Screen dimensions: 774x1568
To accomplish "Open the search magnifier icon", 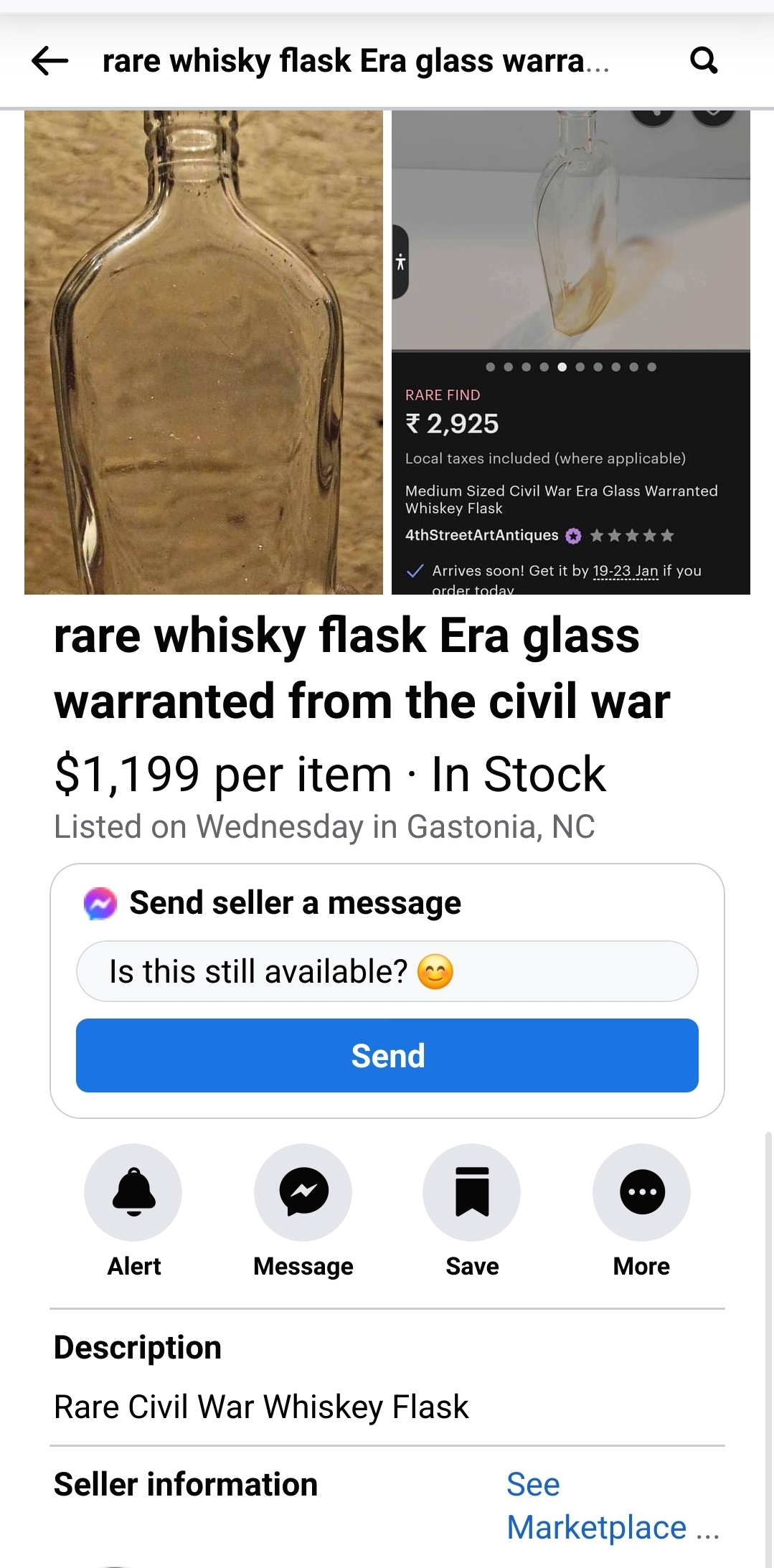I will point(703,60).
